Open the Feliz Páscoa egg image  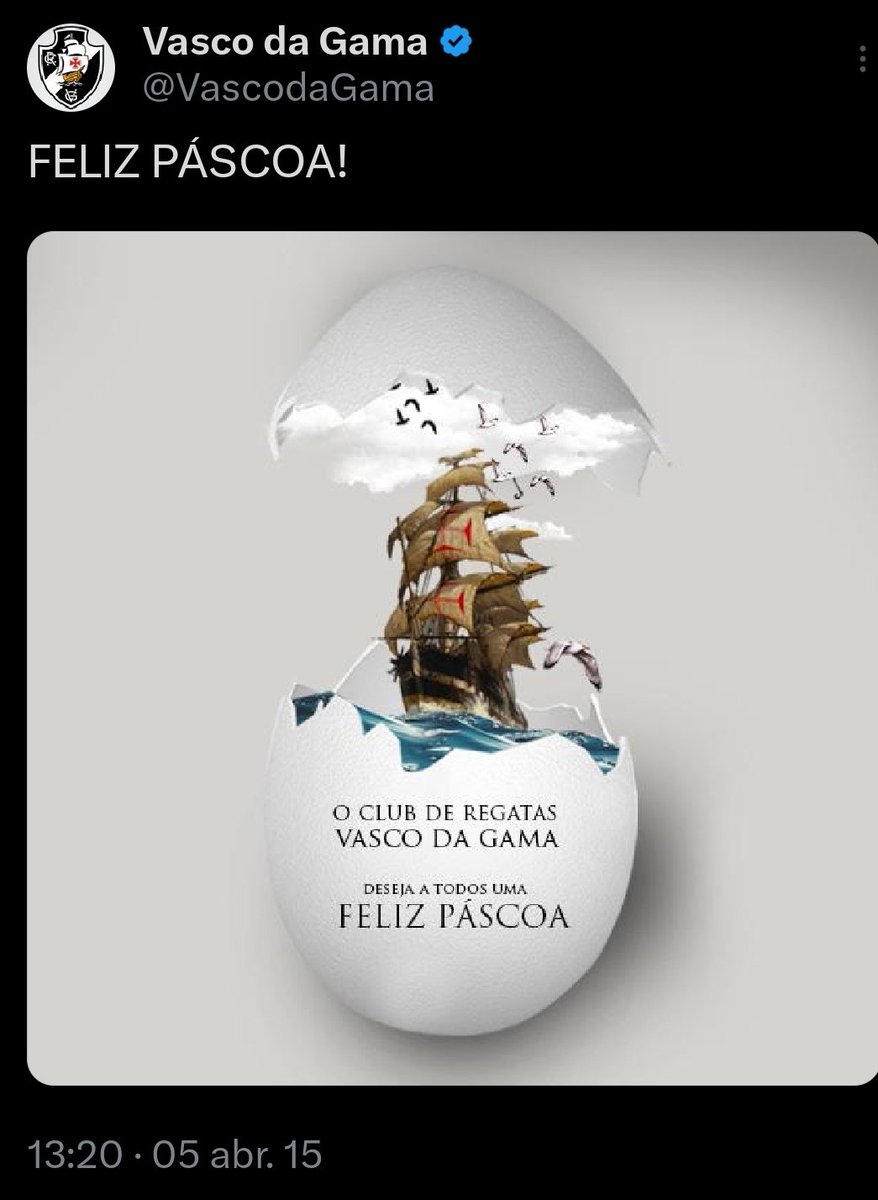click(451, 657)
